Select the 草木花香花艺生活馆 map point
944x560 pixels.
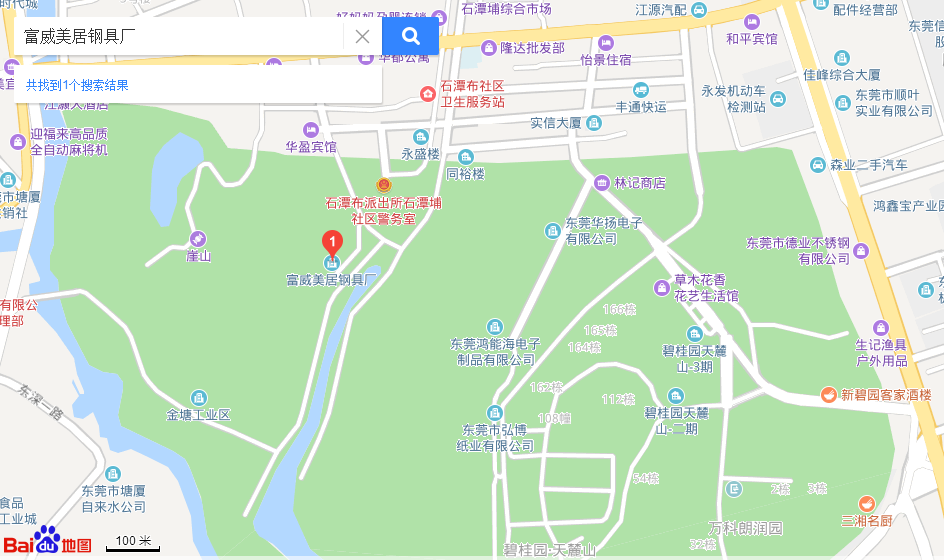pos(661,288)
